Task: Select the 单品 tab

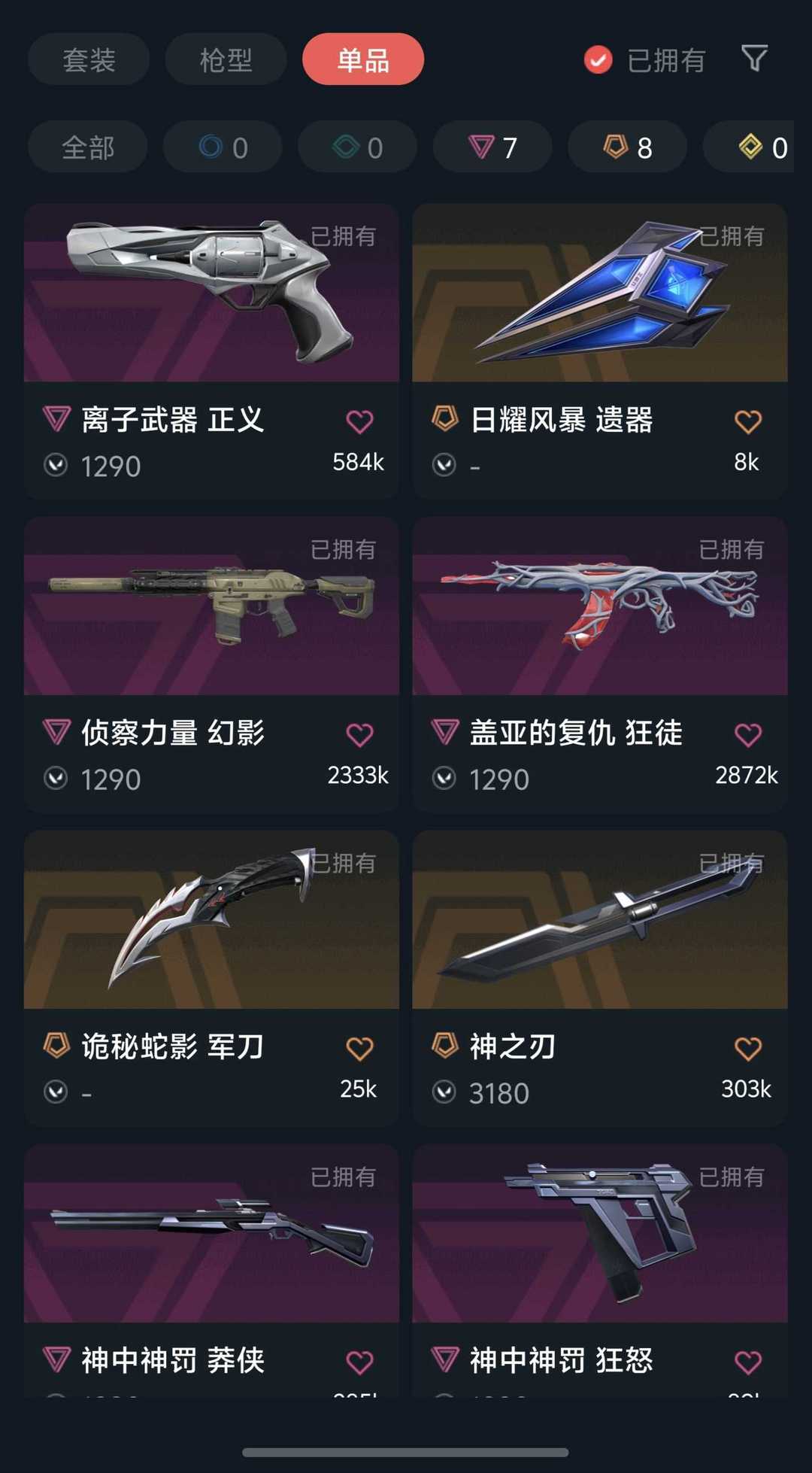Action: pos(363,59)
